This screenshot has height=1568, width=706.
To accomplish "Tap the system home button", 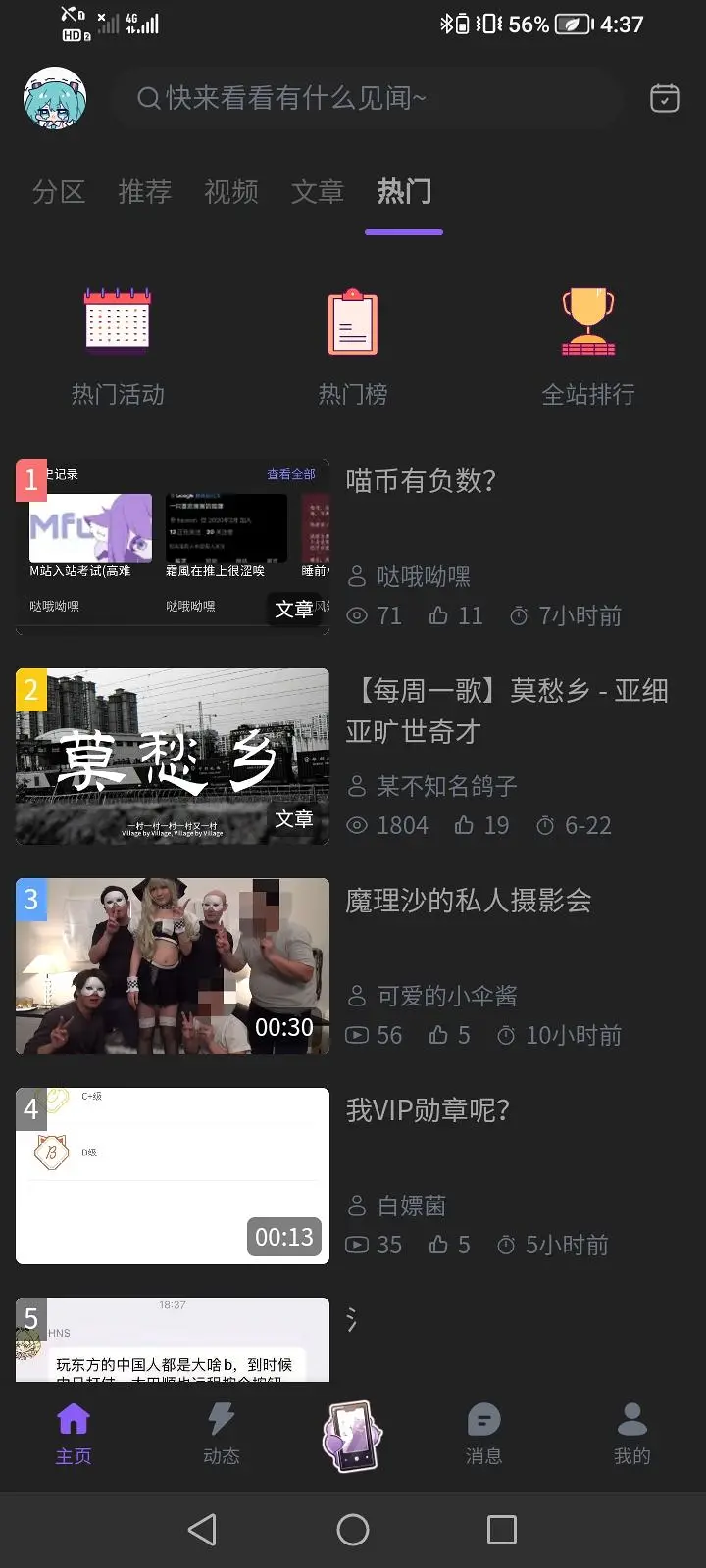I will coord(353,1529).
